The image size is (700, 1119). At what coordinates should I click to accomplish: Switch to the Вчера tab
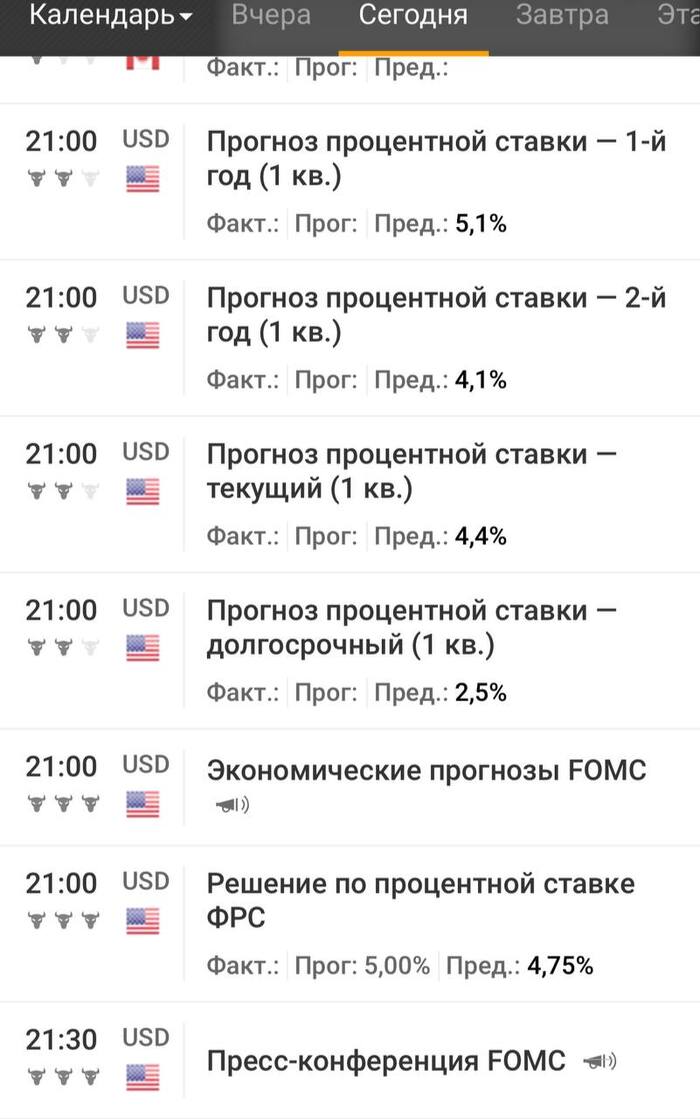[x=271, y=16]
